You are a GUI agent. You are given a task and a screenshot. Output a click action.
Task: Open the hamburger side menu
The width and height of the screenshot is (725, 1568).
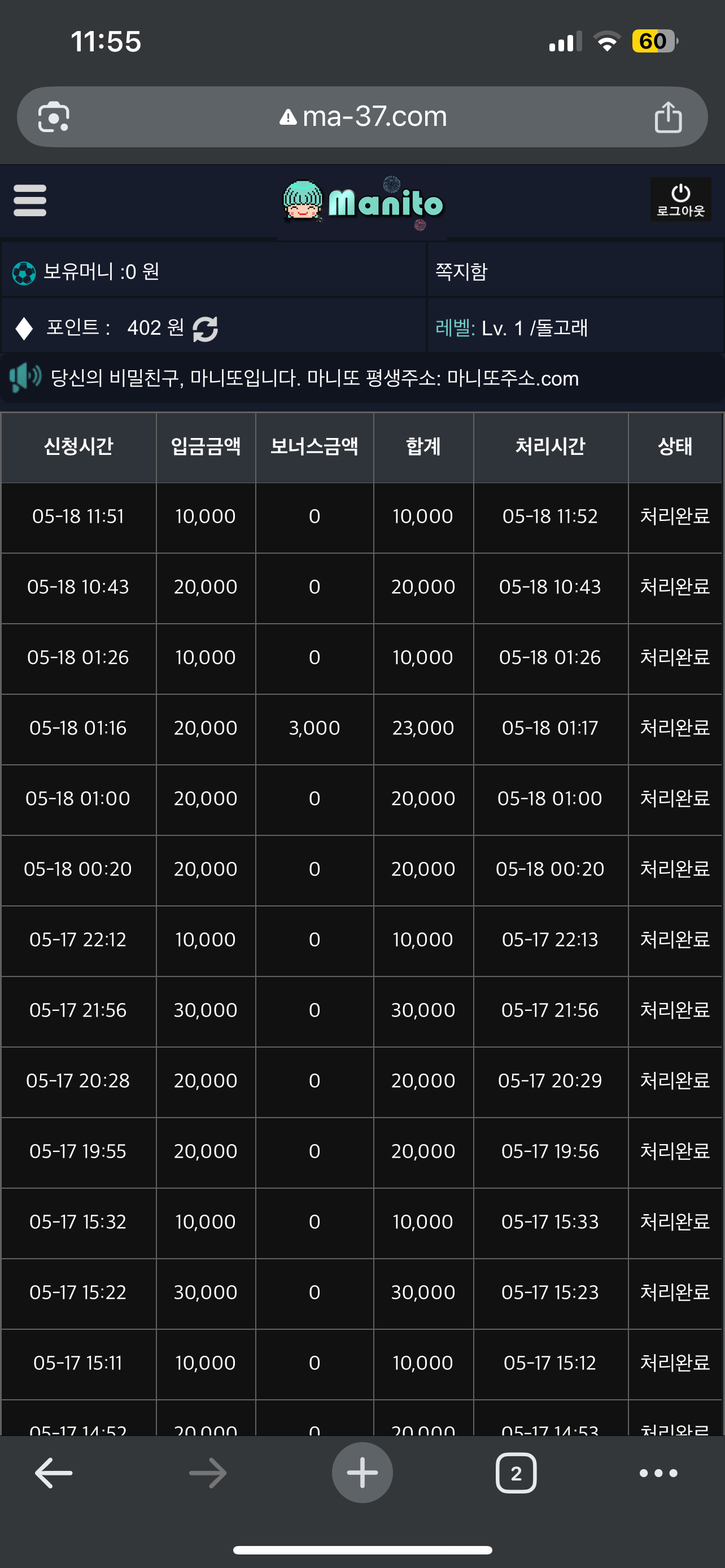click(30, 200)
